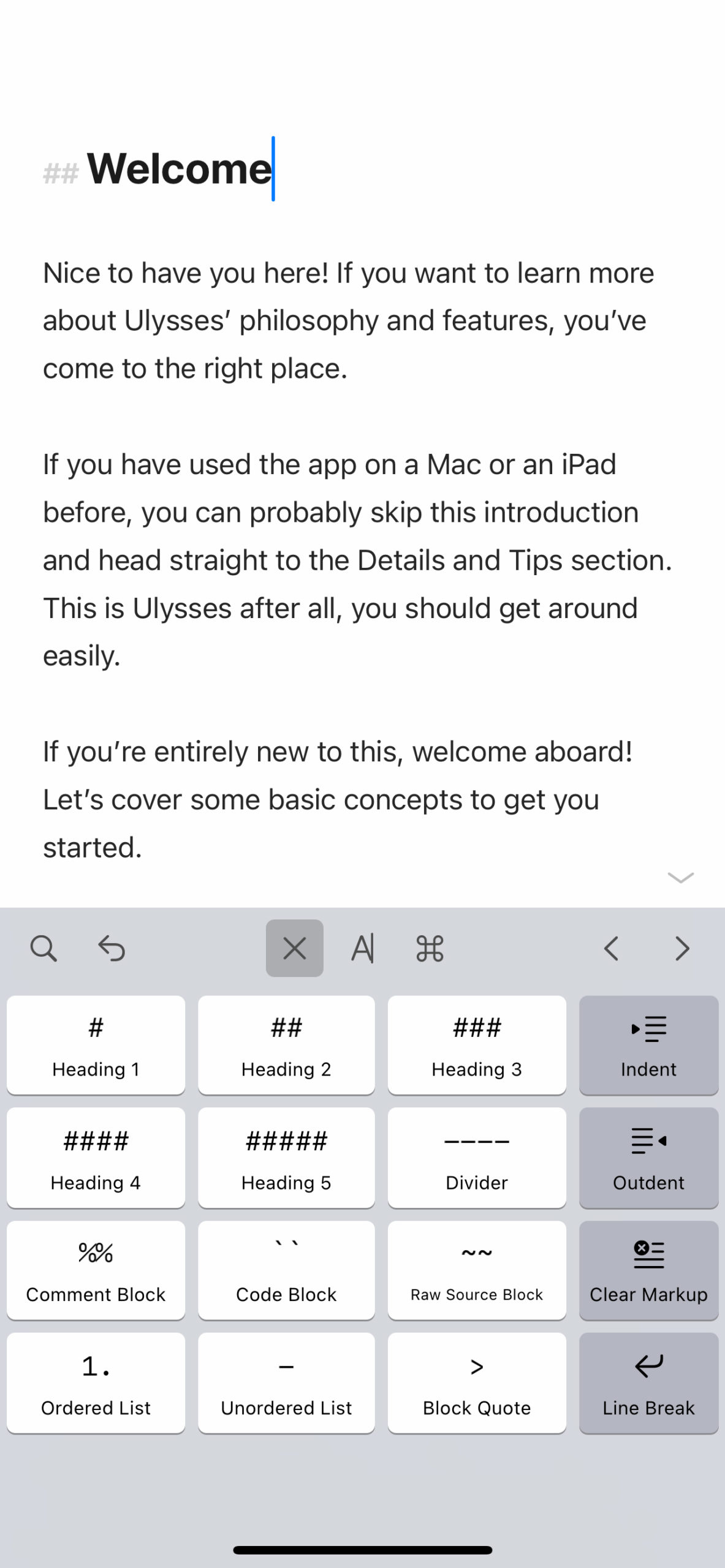
Task: Indent the current line
Action: (648, 1045)
